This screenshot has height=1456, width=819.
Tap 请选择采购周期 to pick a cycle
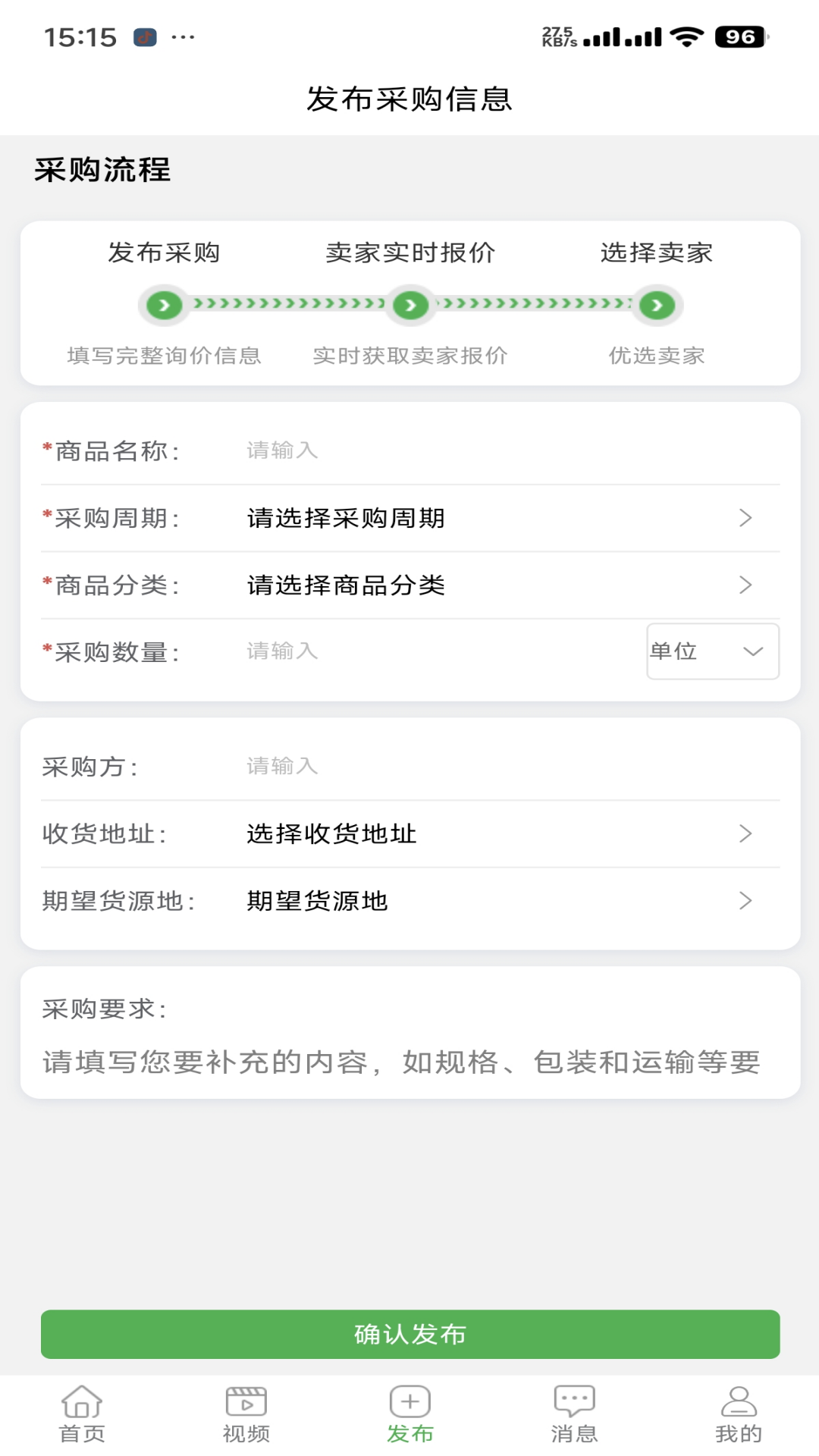pos(345,518)
